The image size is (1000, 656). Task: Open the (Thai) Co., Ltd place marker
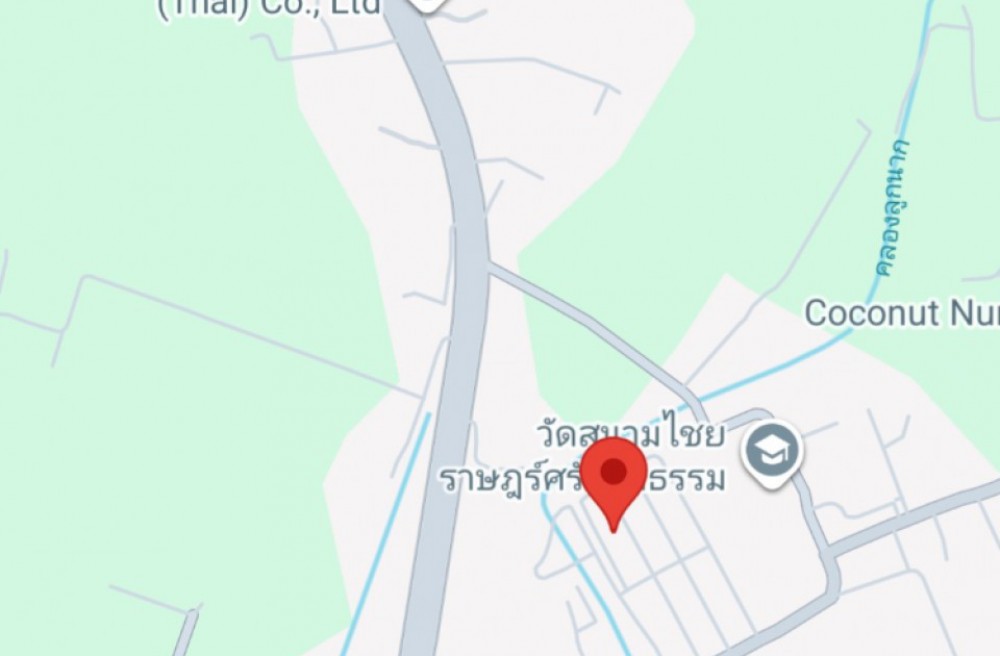pyautogui.click(x=426, y=5)
